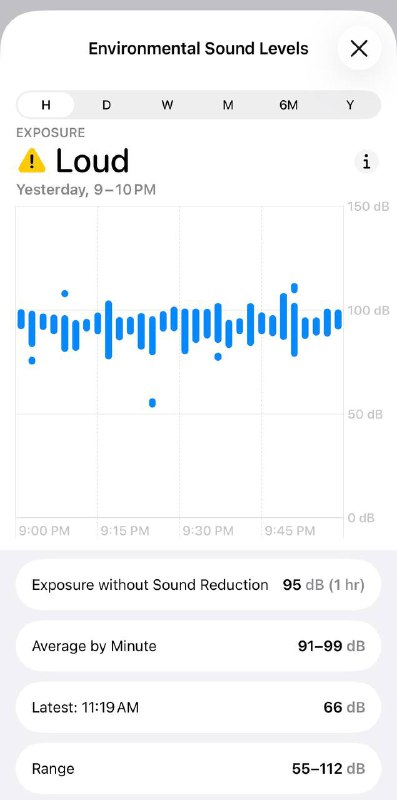The image size is (397, 800).
Task: Open the info icon next to Loud
Action: (366, 162)
